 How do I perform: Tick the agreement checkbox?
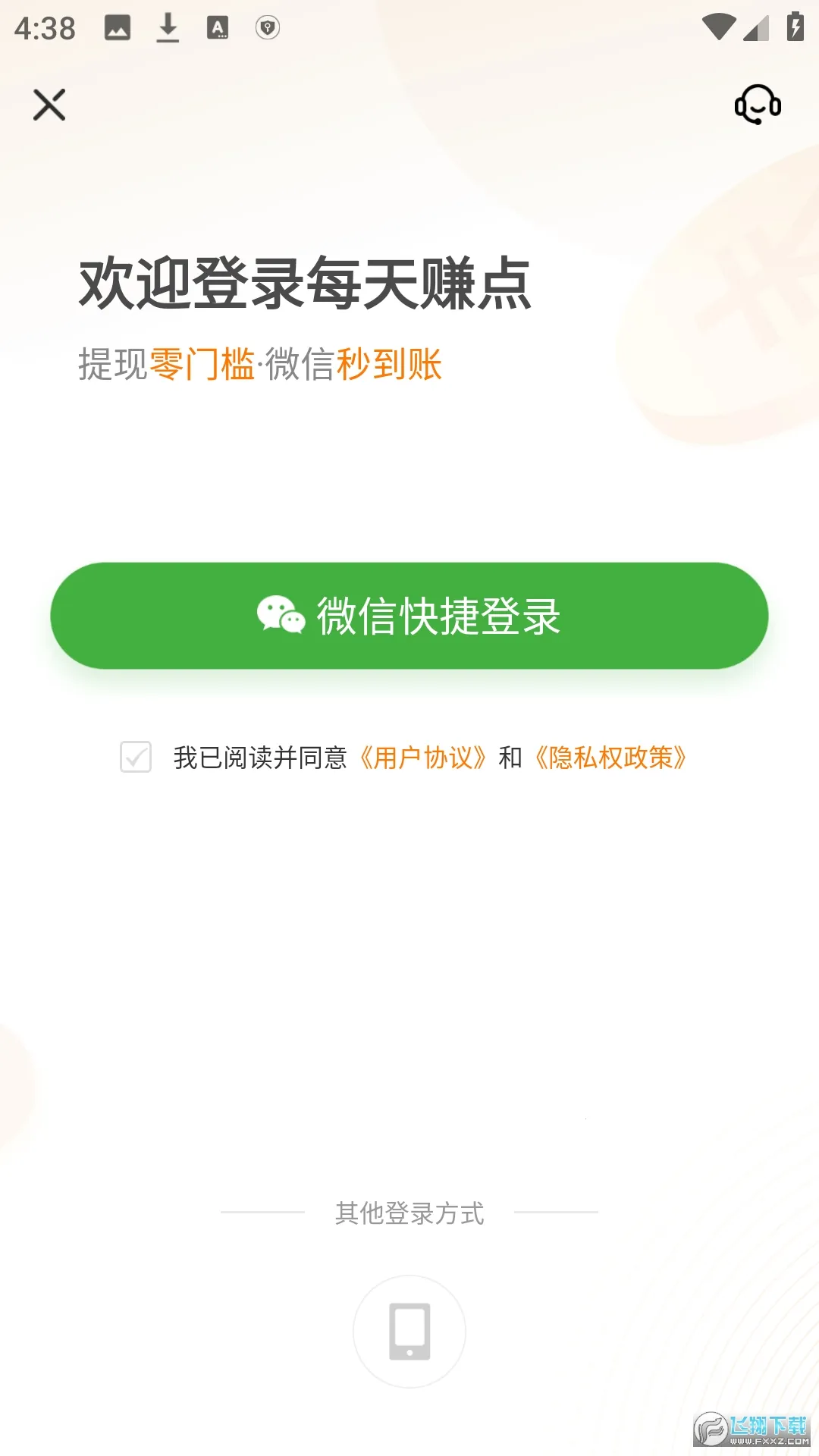tap(136, 757)
